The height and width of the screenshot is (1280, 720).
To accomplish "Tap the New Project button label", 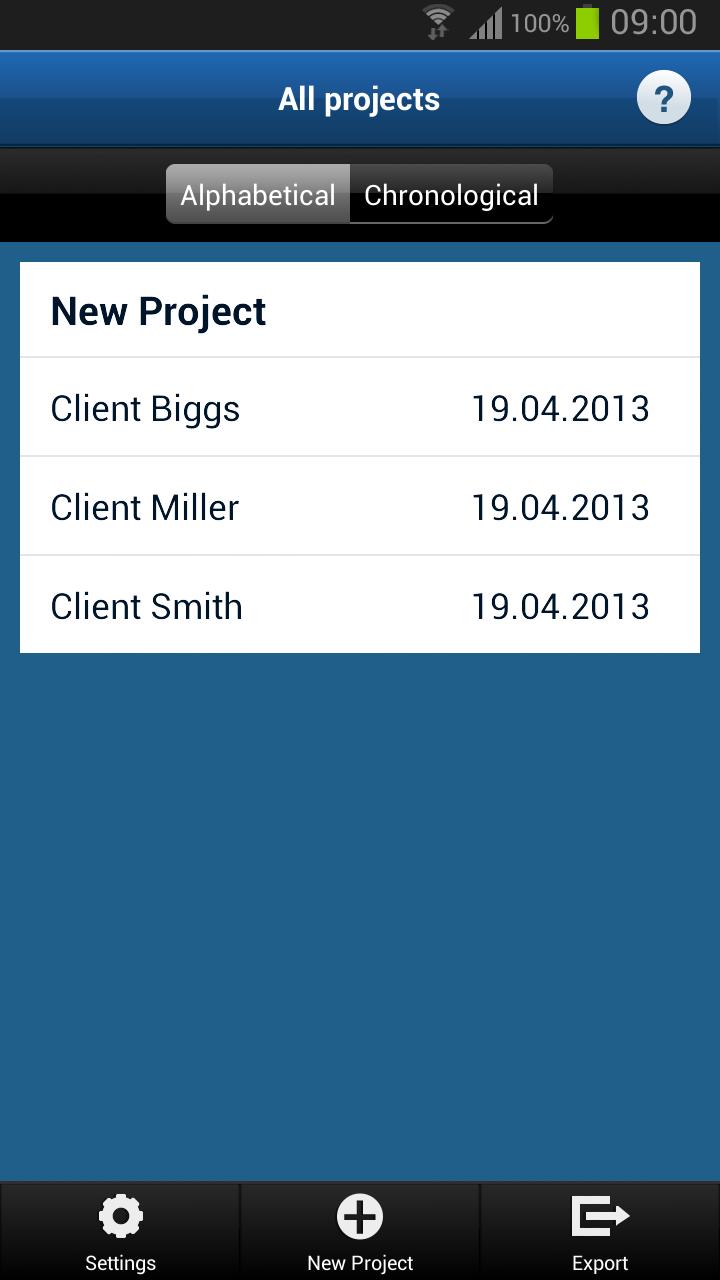I will pyautogui.click(x=360, y=1262).
